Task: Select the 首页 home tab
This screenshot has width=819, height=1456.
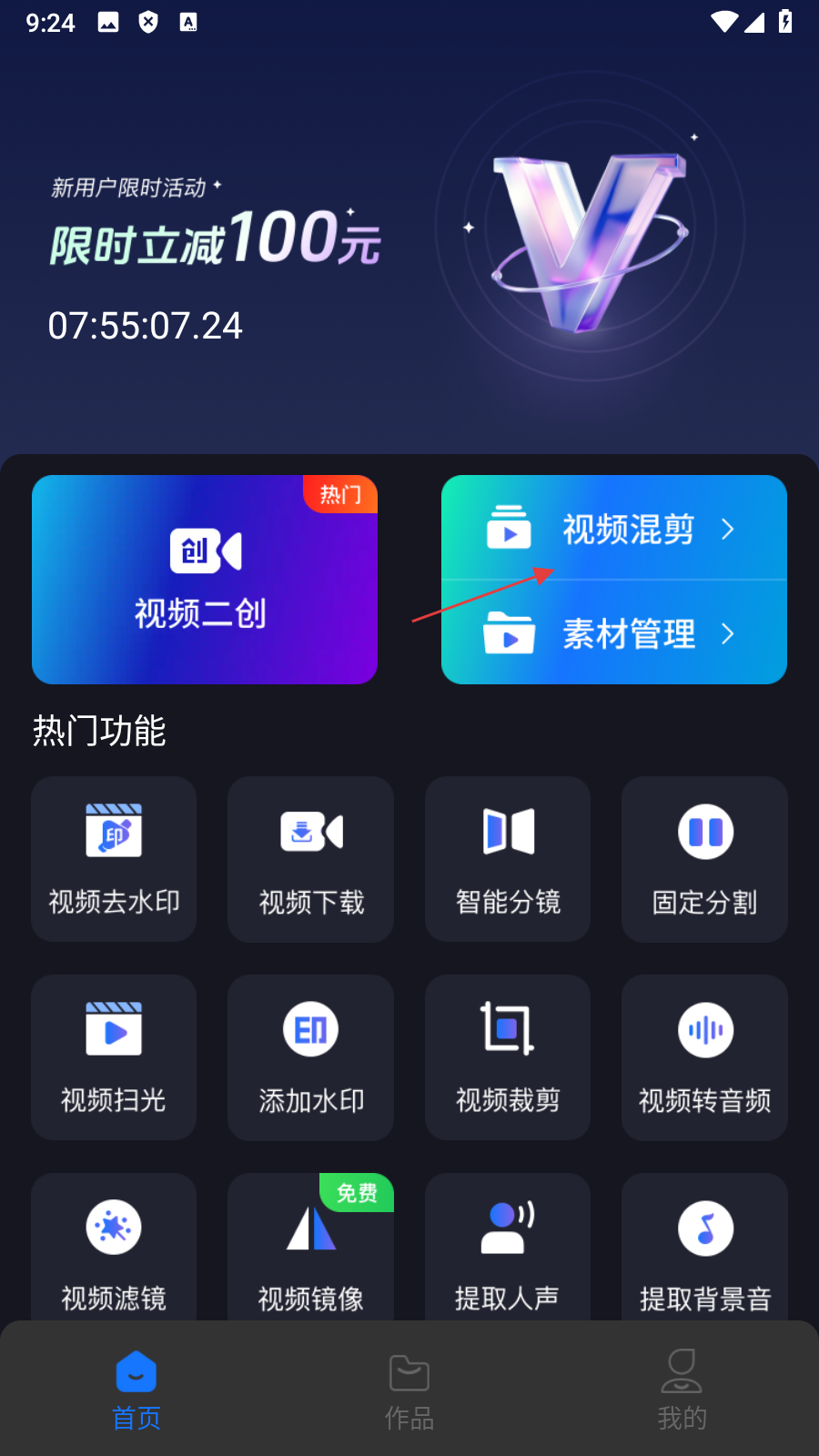Action: (x=136, y=1390)
